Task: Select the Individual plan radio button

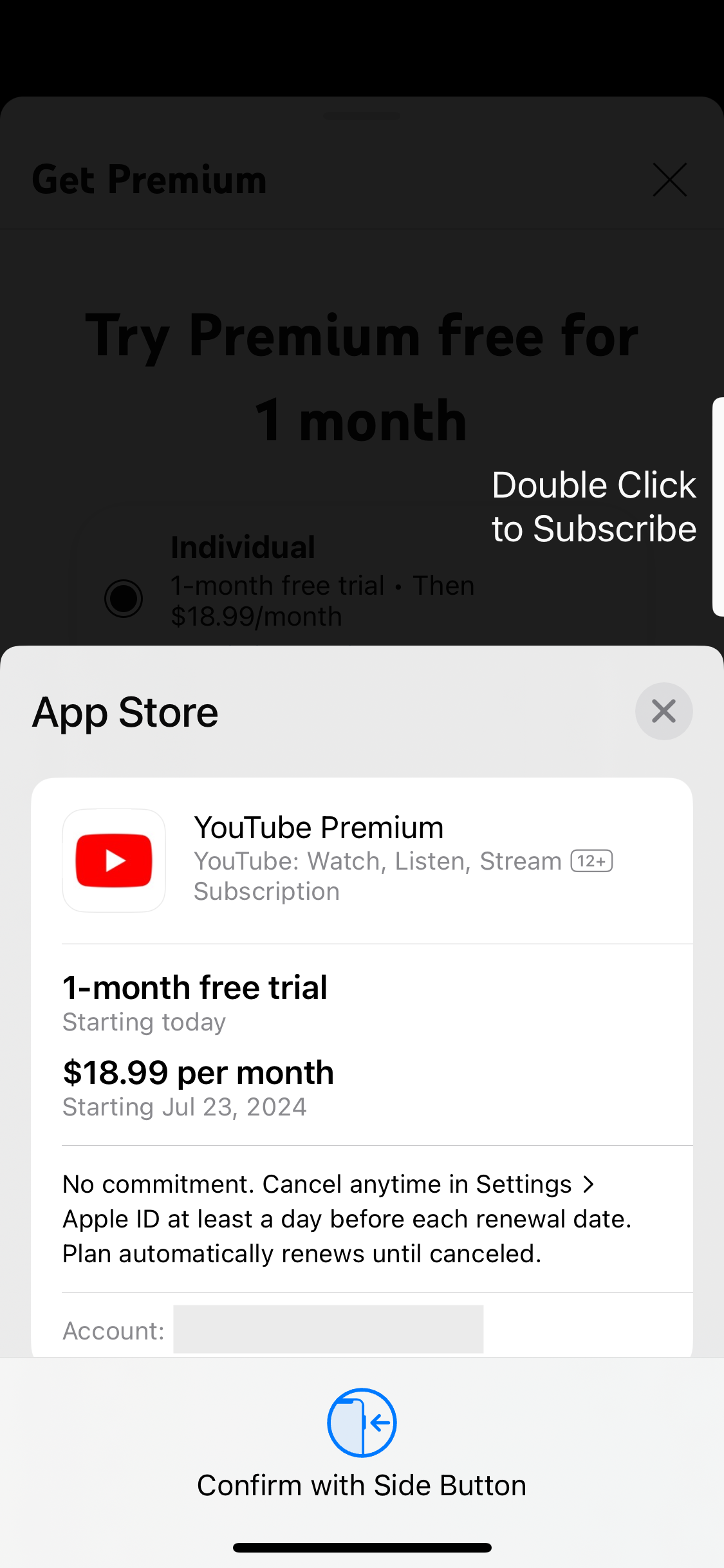Action: point(124,598)
